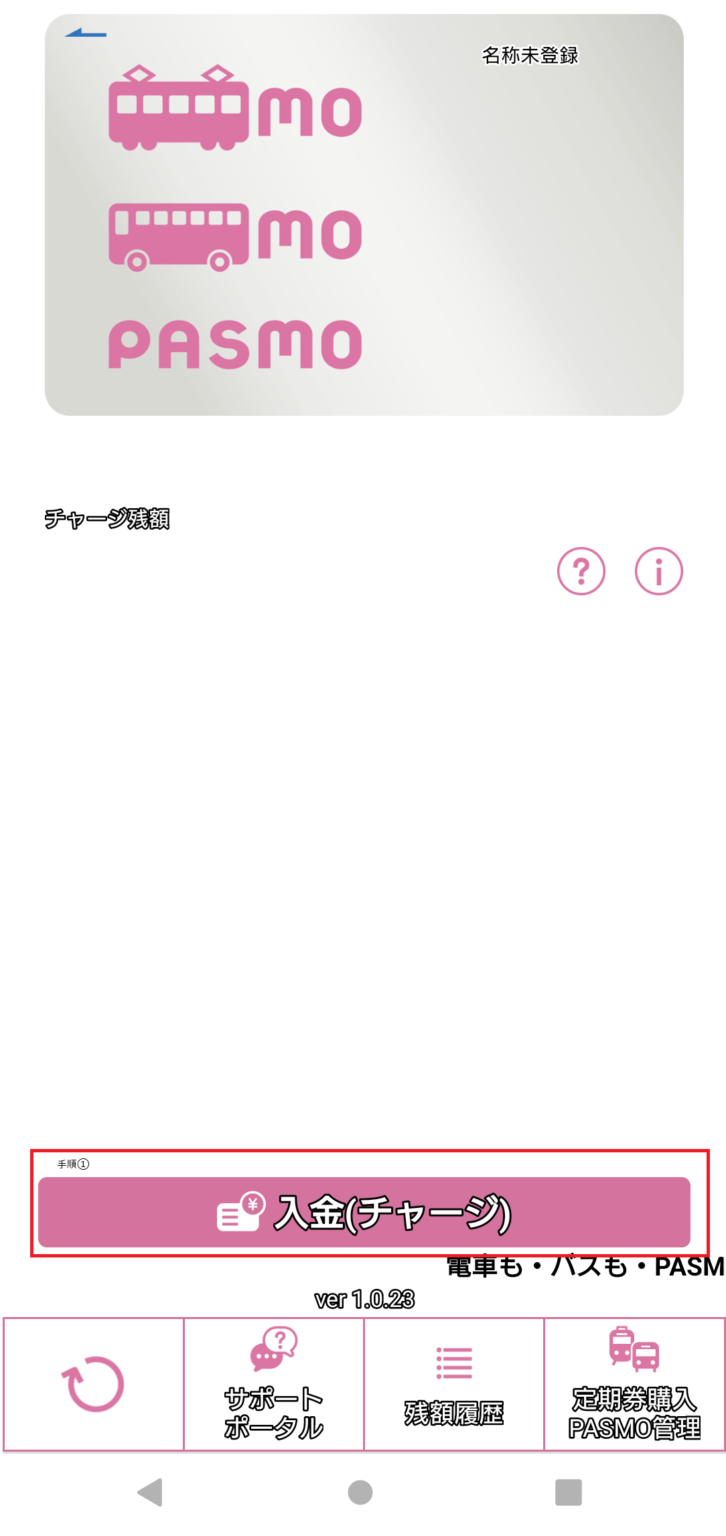Tap the 入金(チャージ) charge button
This screenshot has width=726, height=1536.
tap(364, 1212)
